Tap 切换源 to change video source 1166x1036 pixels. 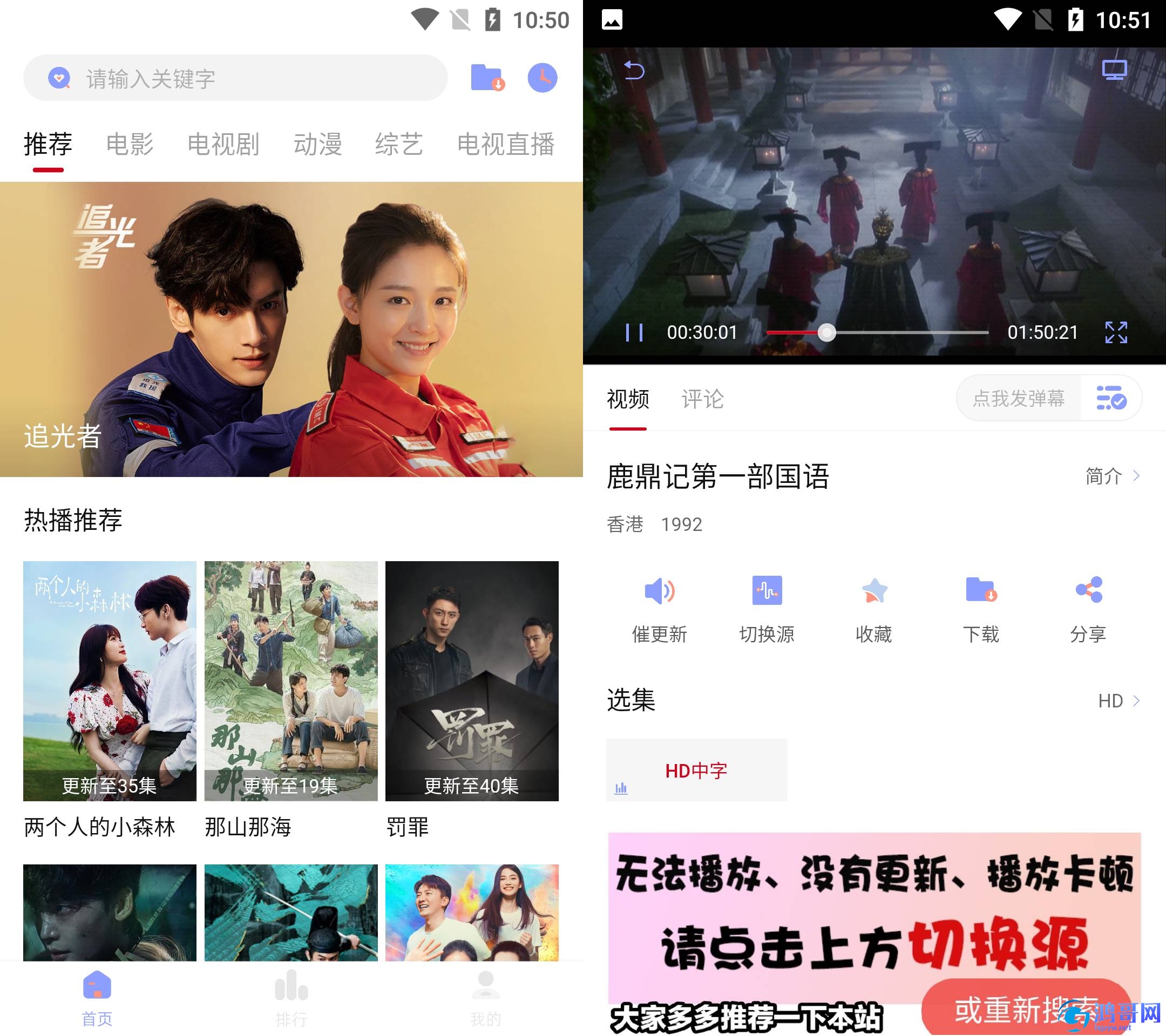click(767, 608)
